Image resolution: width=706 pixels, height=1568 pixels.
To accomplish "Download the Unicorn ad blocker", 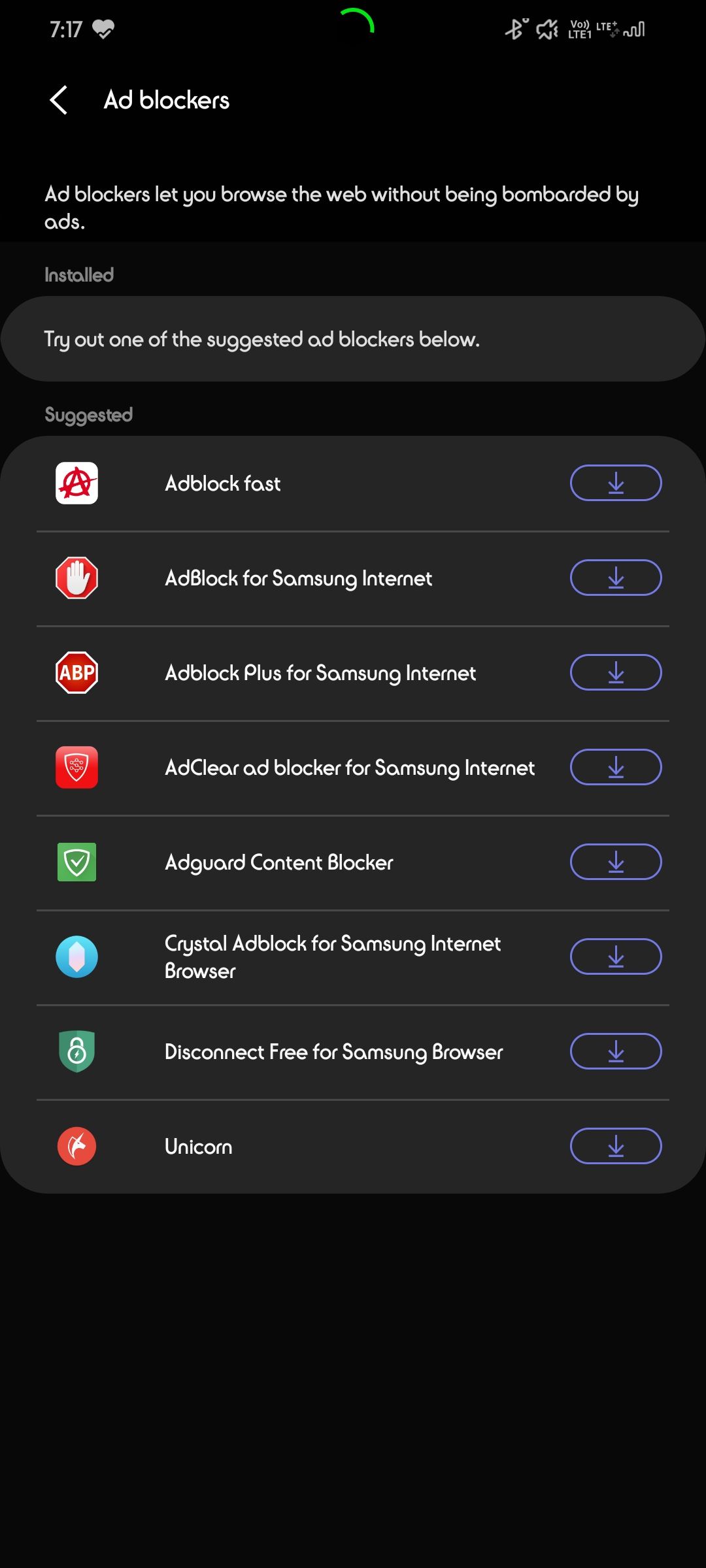I will click(615, 1146).
